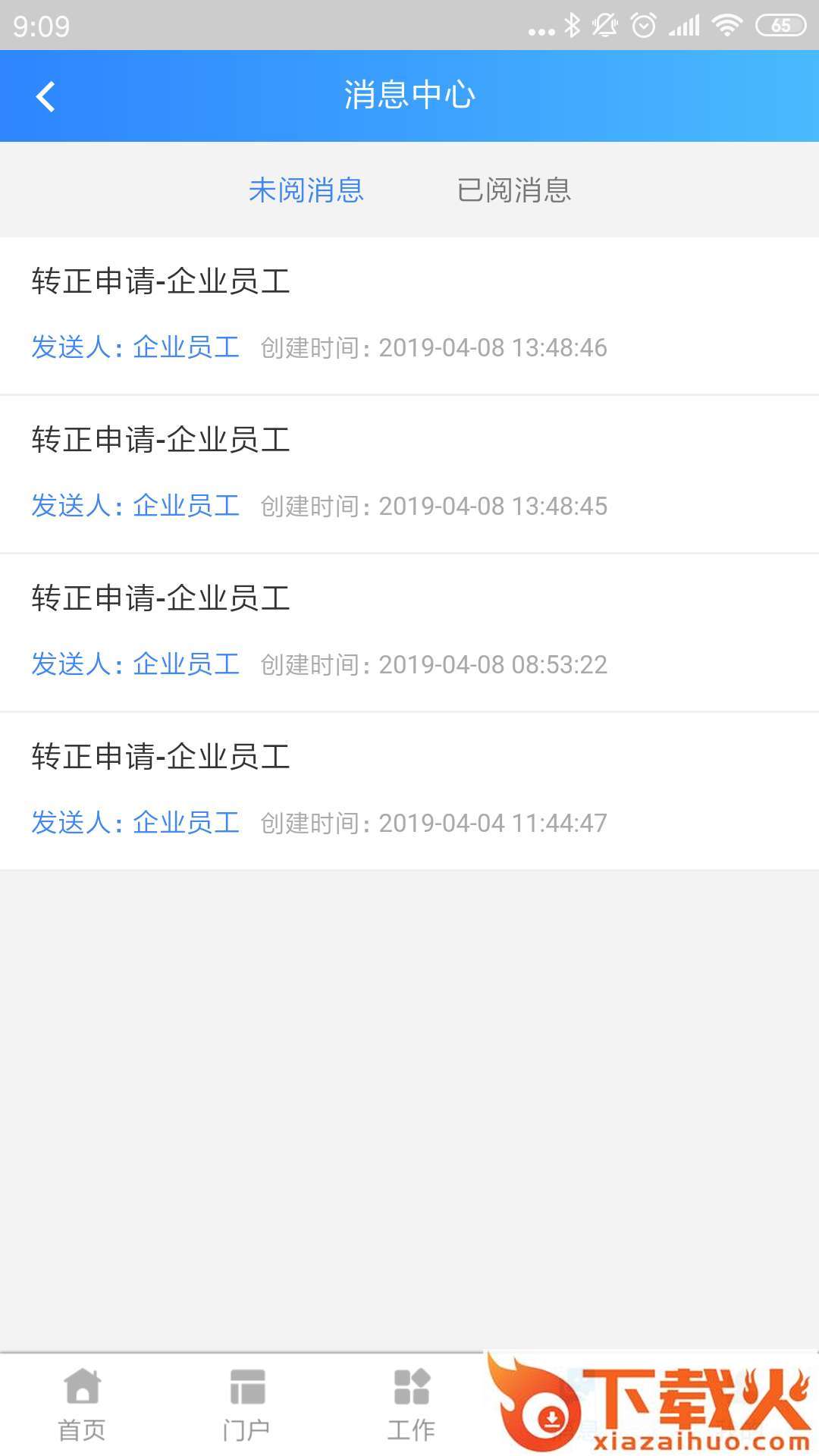The width and height of the screenshot is (819, 1456).
Task: Switch to the 已阅消息 tab
Action: (513, 190)
